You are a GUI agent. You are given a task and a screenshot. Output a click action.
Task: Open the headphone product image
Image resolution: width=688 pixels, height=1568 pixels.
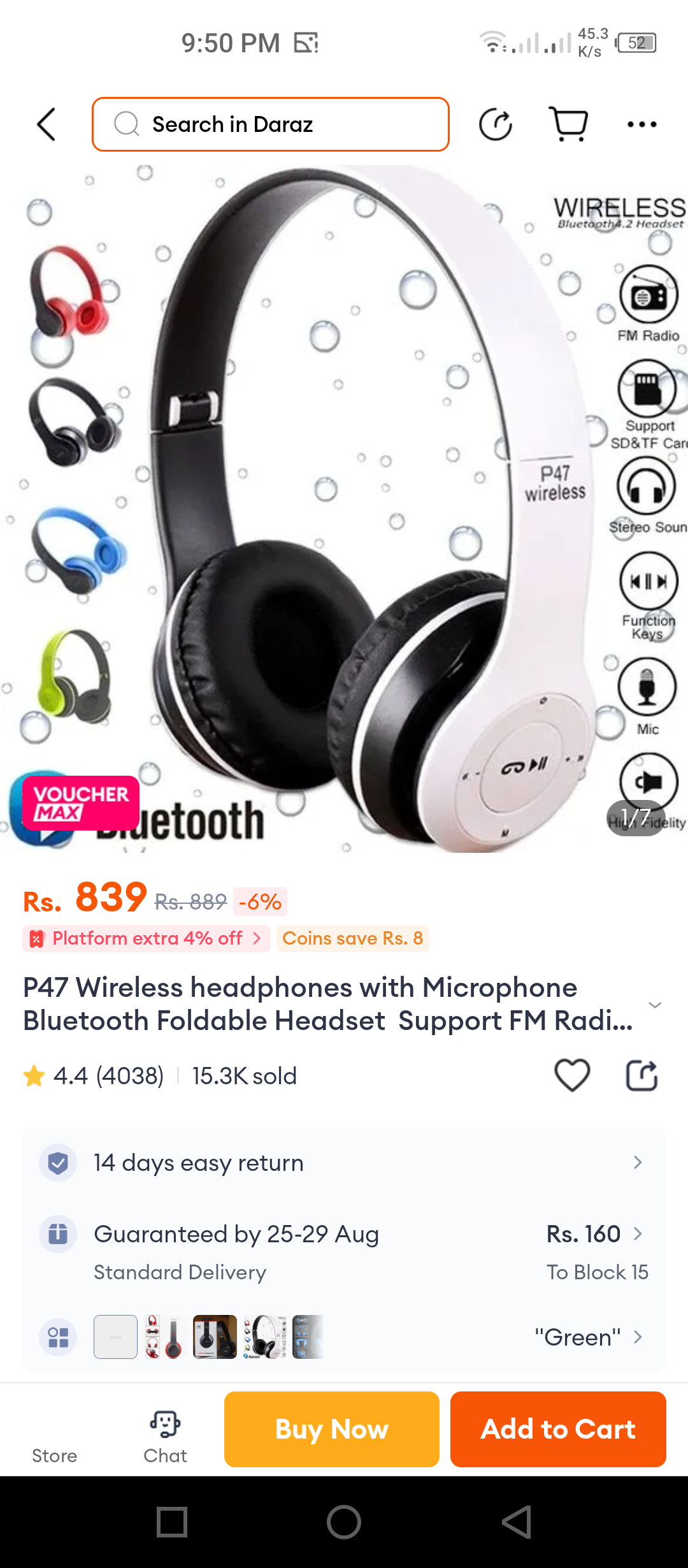click(344, 510)
